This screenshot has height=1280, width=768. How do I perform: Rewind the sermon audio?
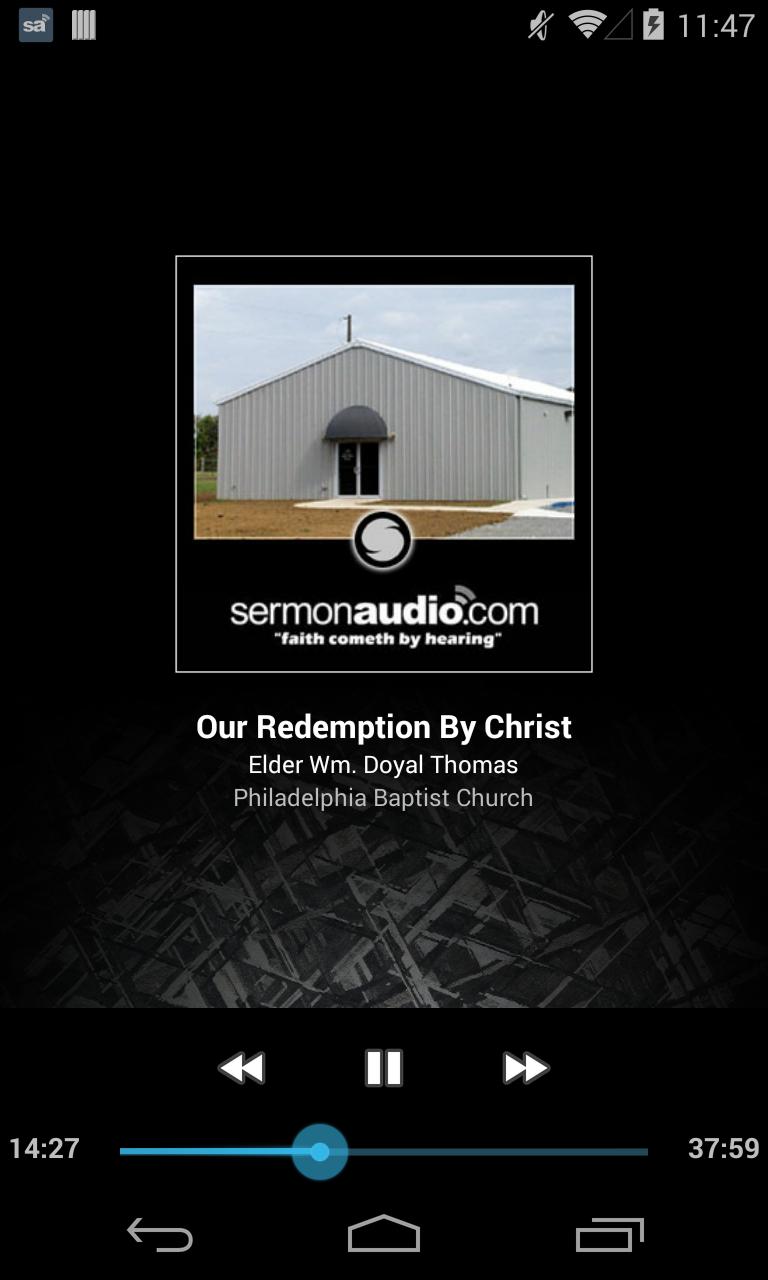click(242, 1068)
